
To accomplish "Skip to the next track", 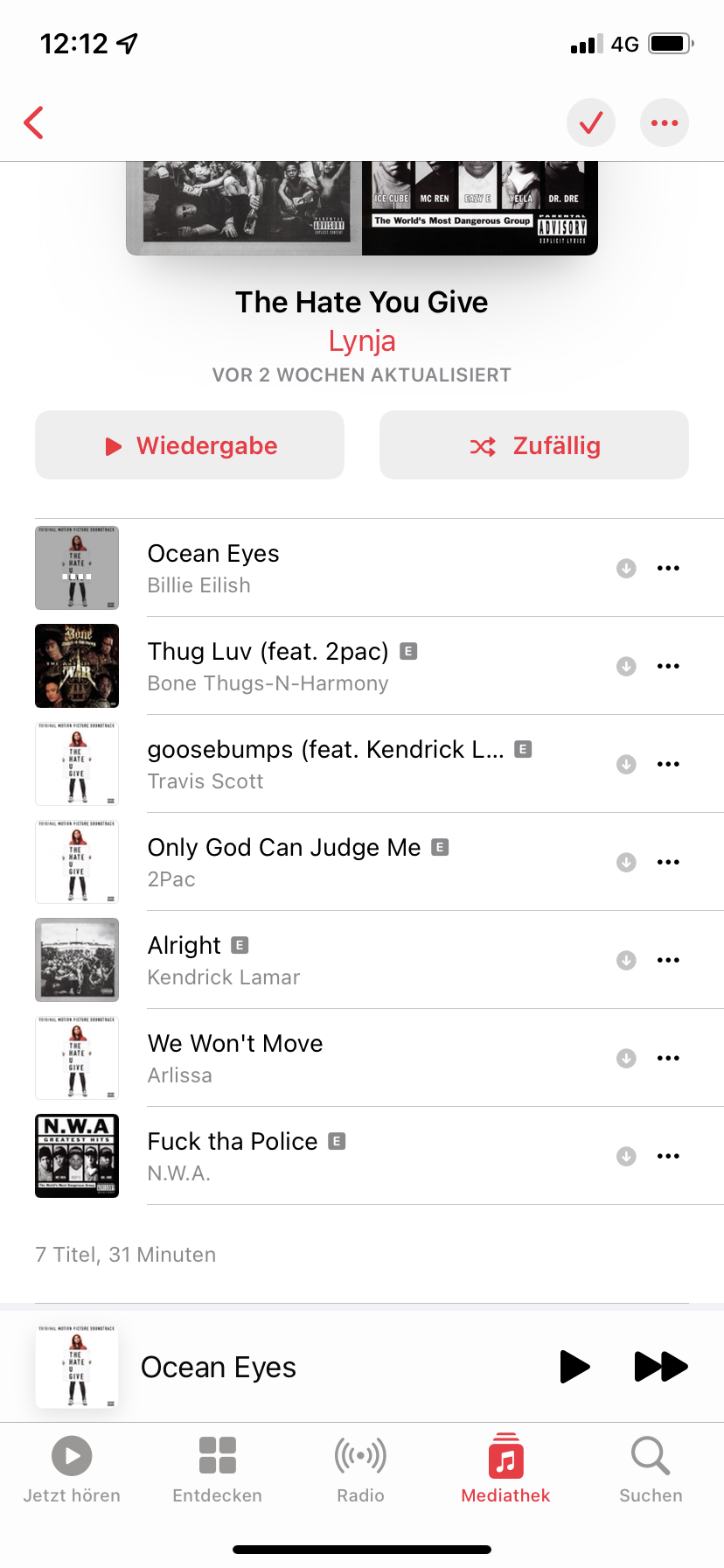I will pyautogui.click(x=661, y=1366).
